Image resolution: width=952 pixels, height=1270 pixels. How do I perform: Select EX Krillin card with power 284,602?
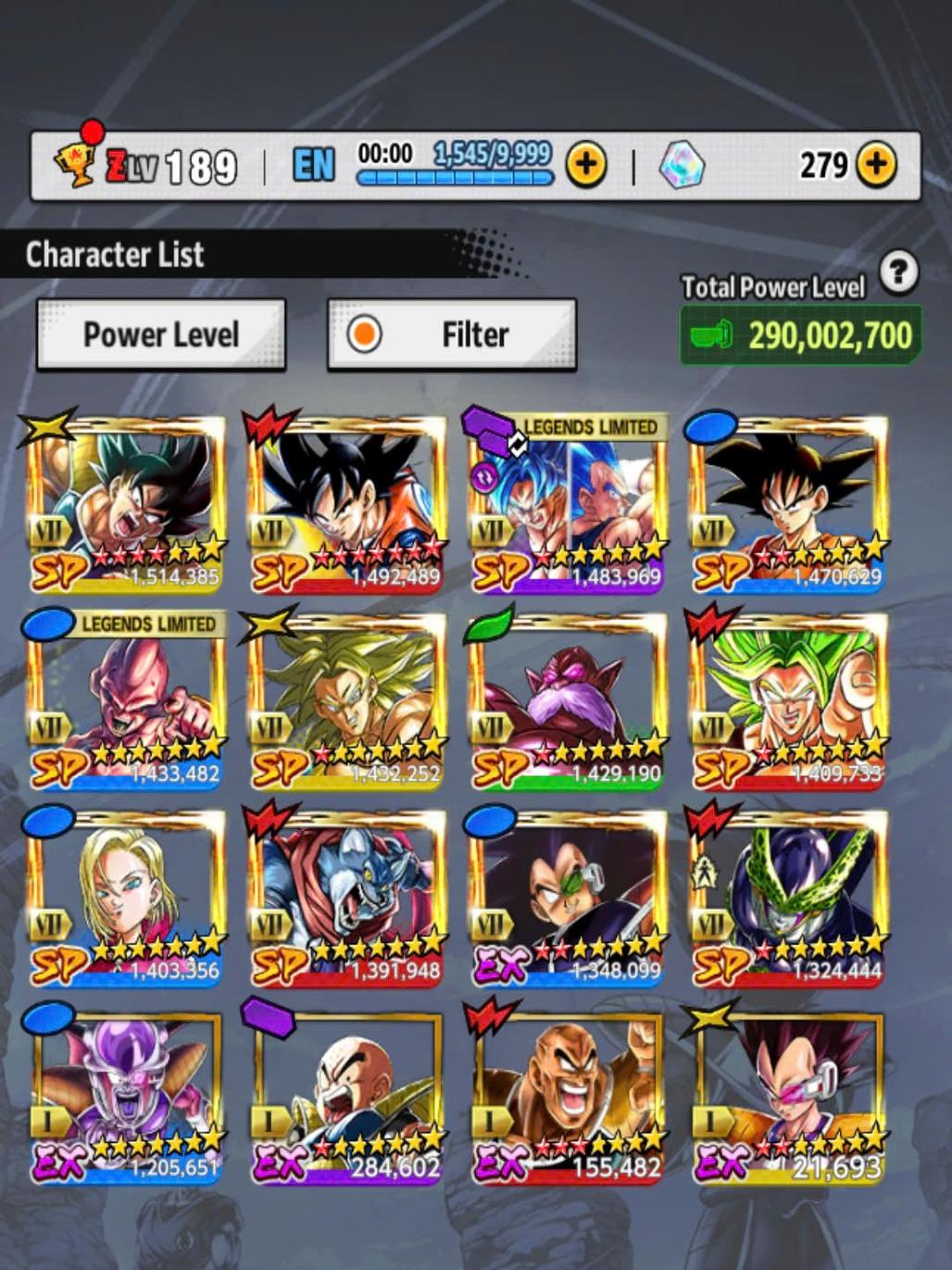(347, 1096)
